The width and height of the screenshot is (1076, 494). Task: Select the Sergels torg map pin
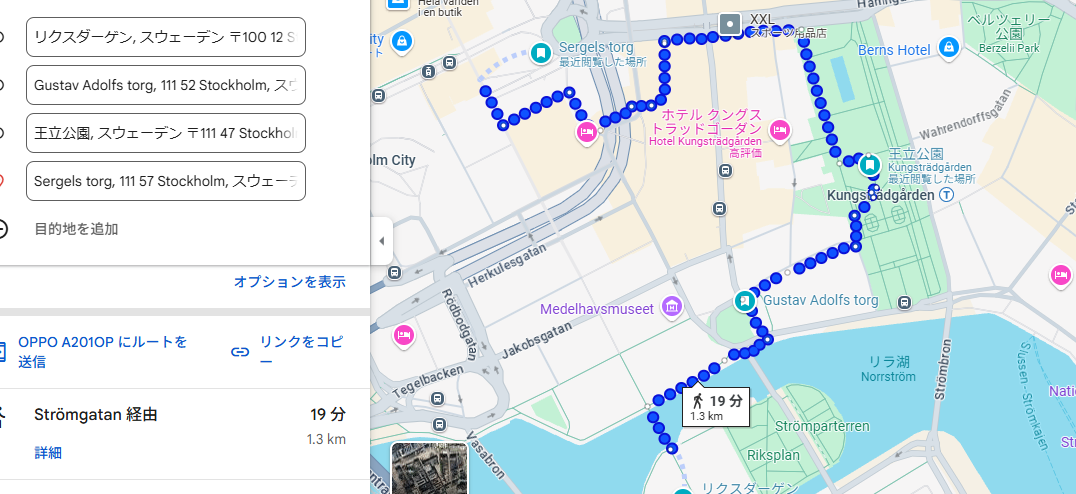click(541, 52)
